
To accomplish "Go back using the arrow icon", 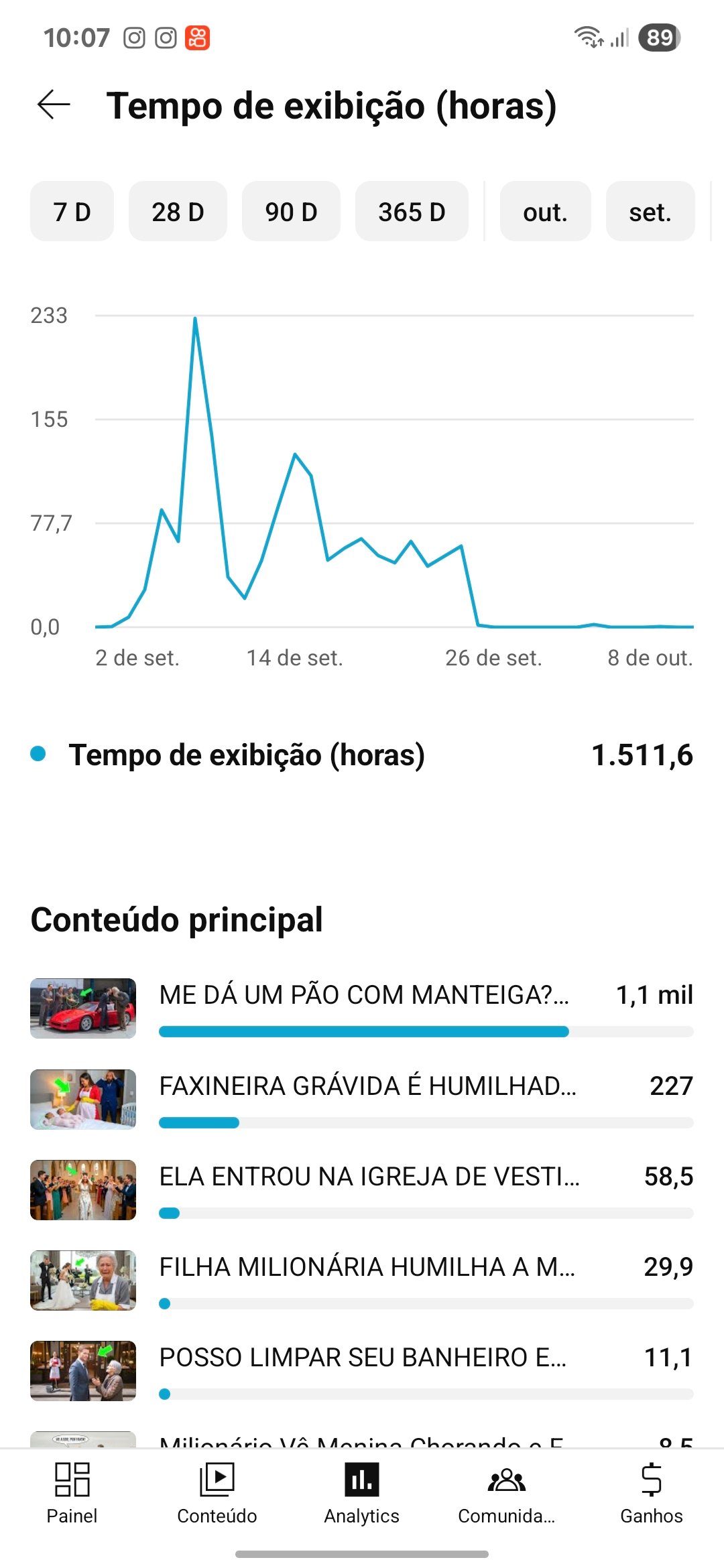I will tap(54, 105).
